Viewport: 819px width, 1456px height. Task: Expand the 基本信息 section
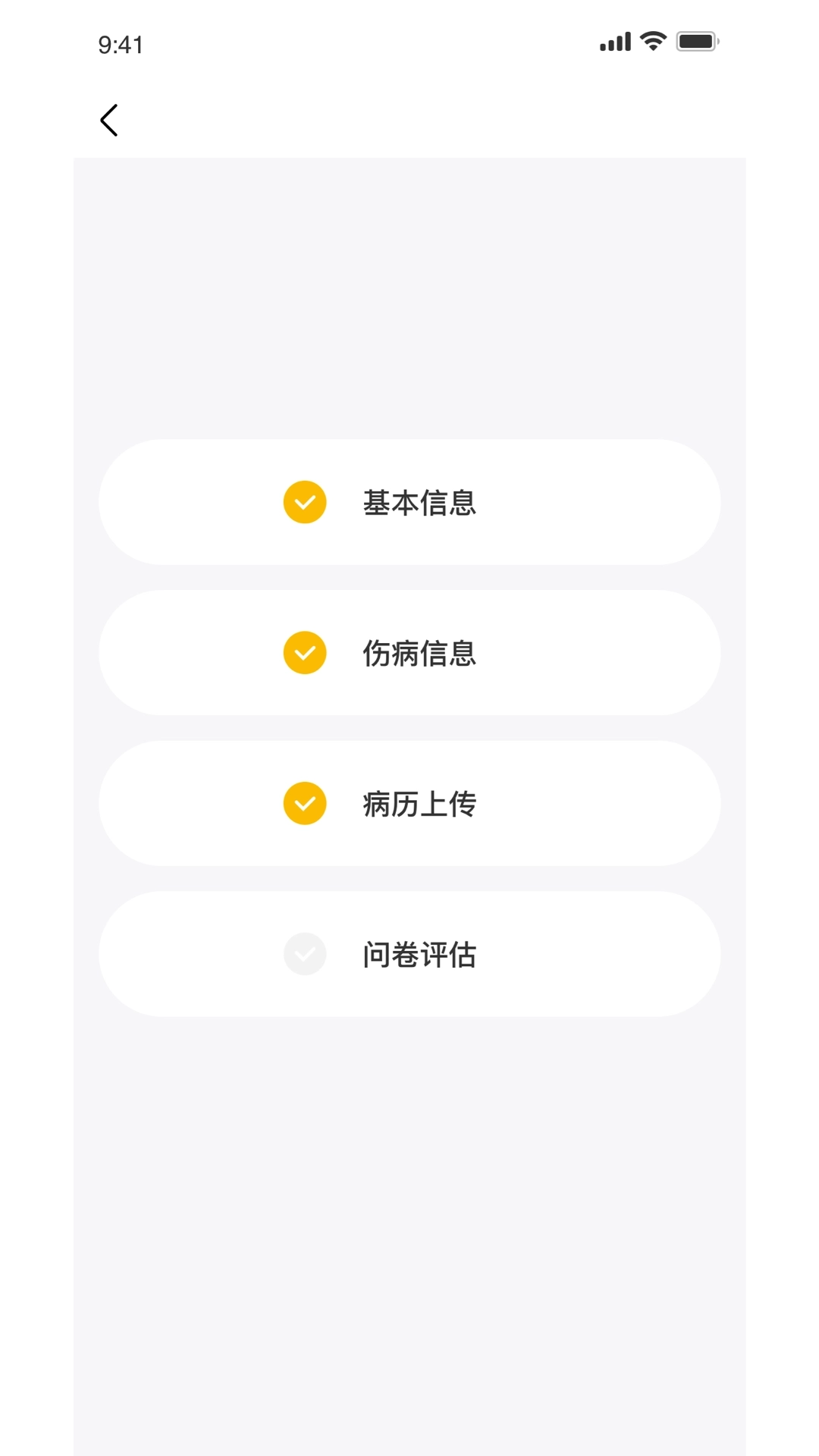[409, 501]
